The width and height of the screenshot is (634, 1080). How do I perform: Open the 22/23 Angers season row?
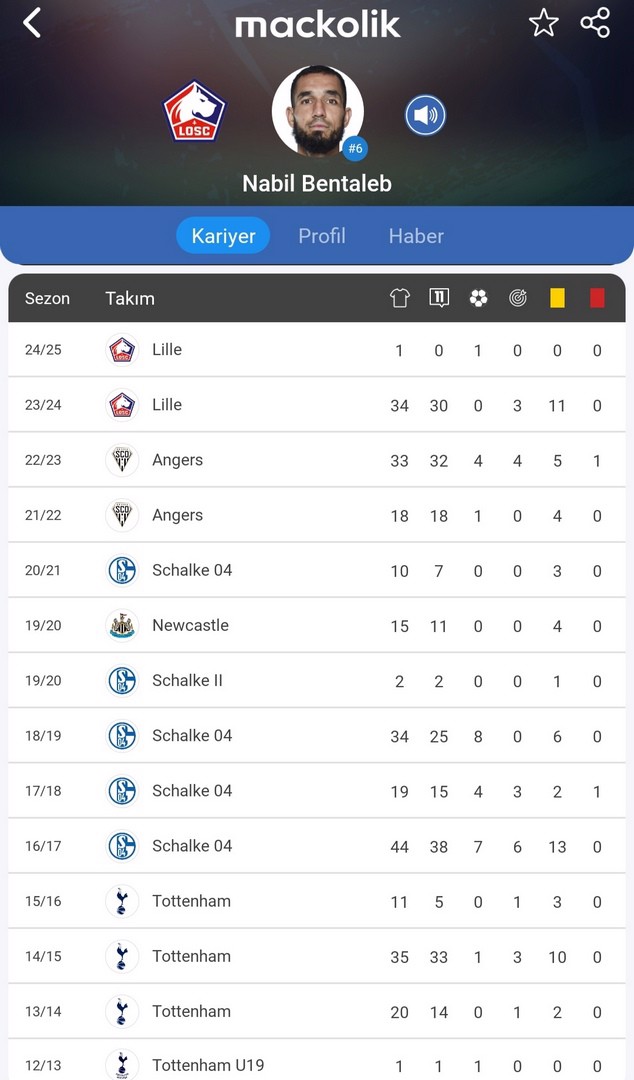pyautogui.click(x=317, y=460)
